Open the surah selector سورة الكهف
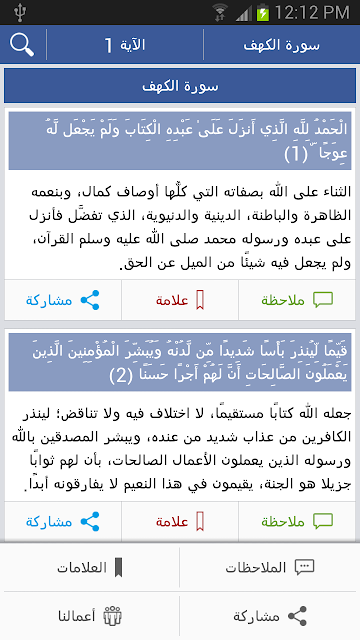Viewport: 360px width, 640px height. tap(282, 45)
